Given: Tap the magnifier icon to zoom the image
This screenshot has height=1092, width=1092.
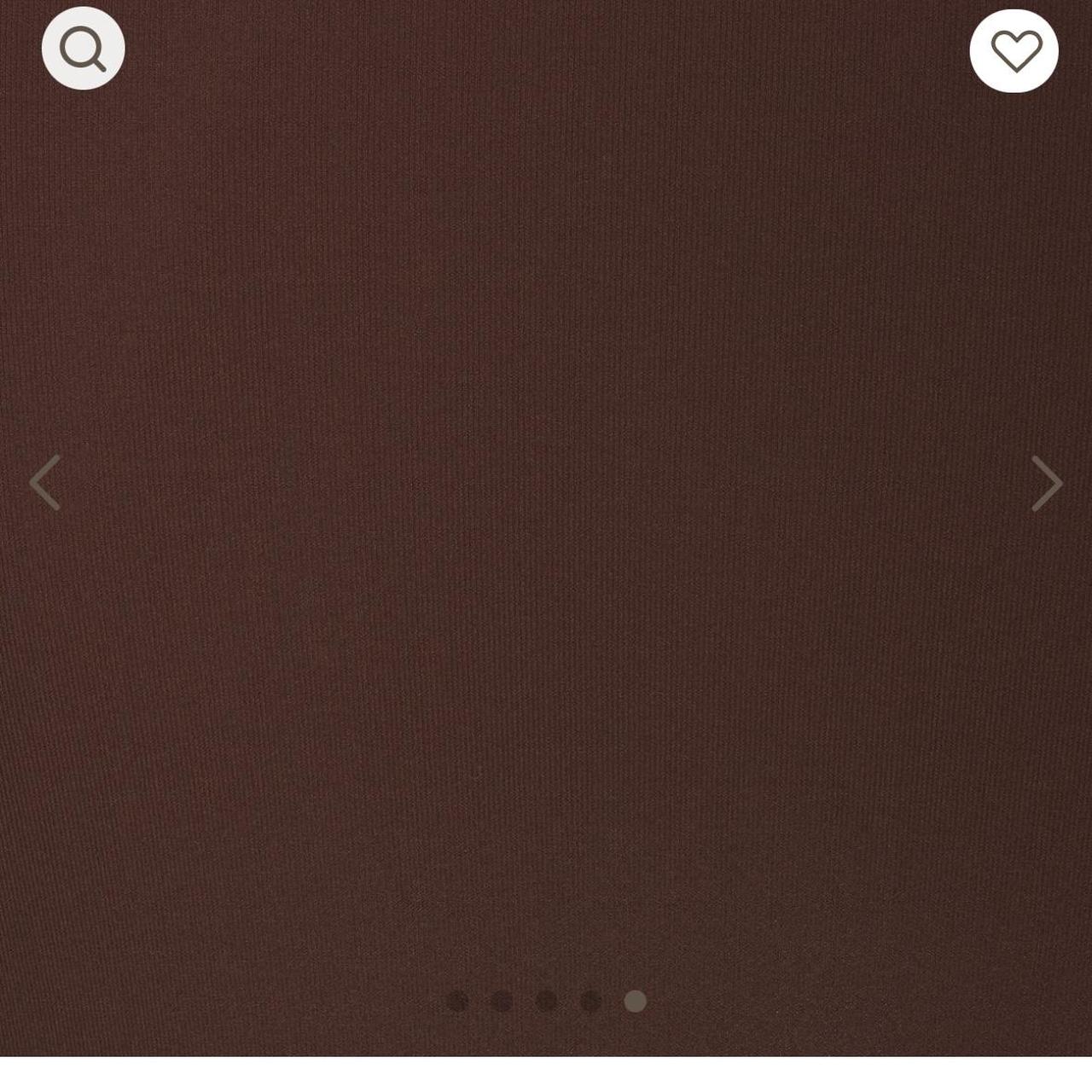Looking at the screenshot, I should 83,49.
